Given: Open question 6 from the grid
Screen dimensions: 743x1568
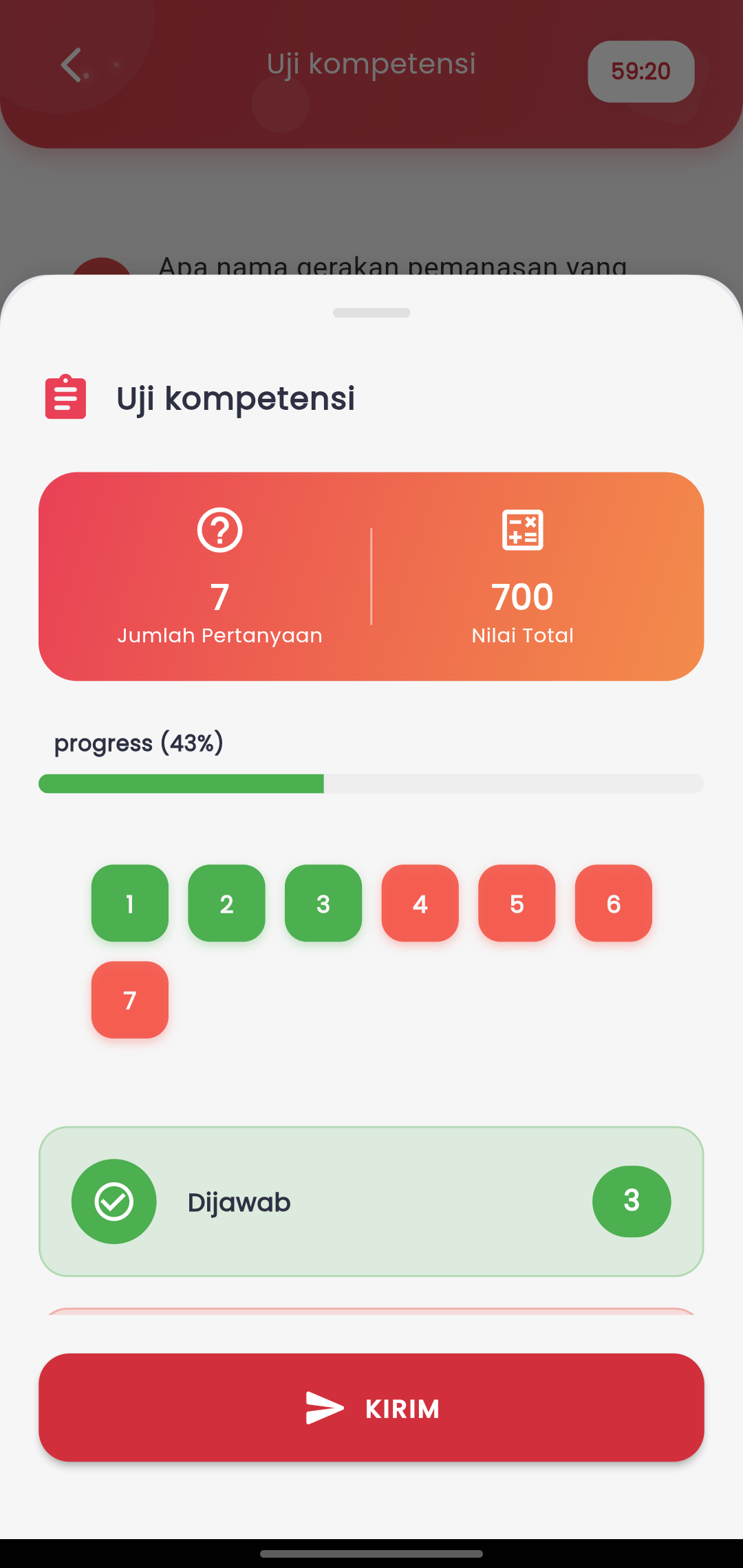Looking at the screenshot, I should 613,903.
